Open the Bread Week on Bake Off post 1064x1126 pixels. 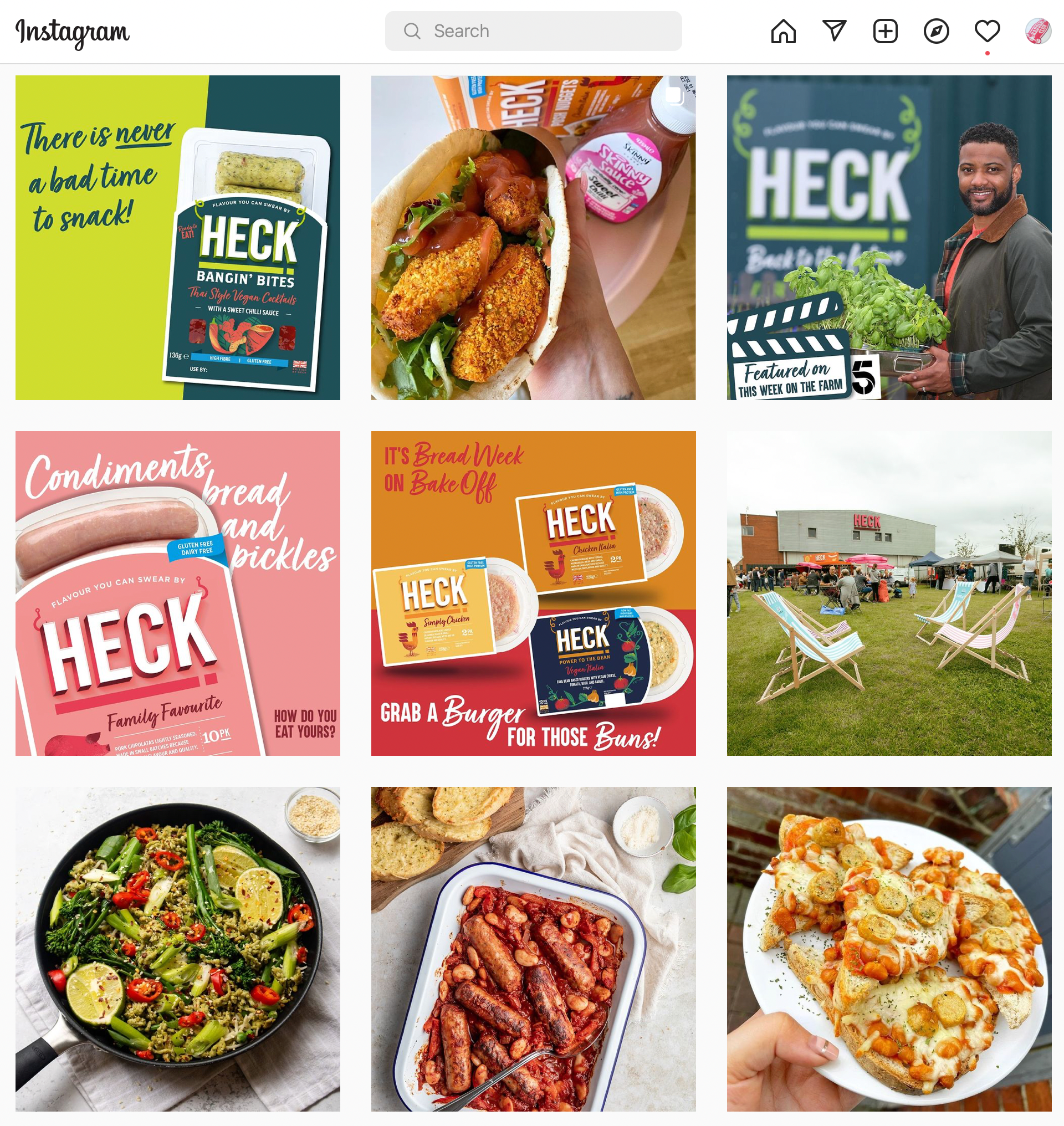click(533, 593)
